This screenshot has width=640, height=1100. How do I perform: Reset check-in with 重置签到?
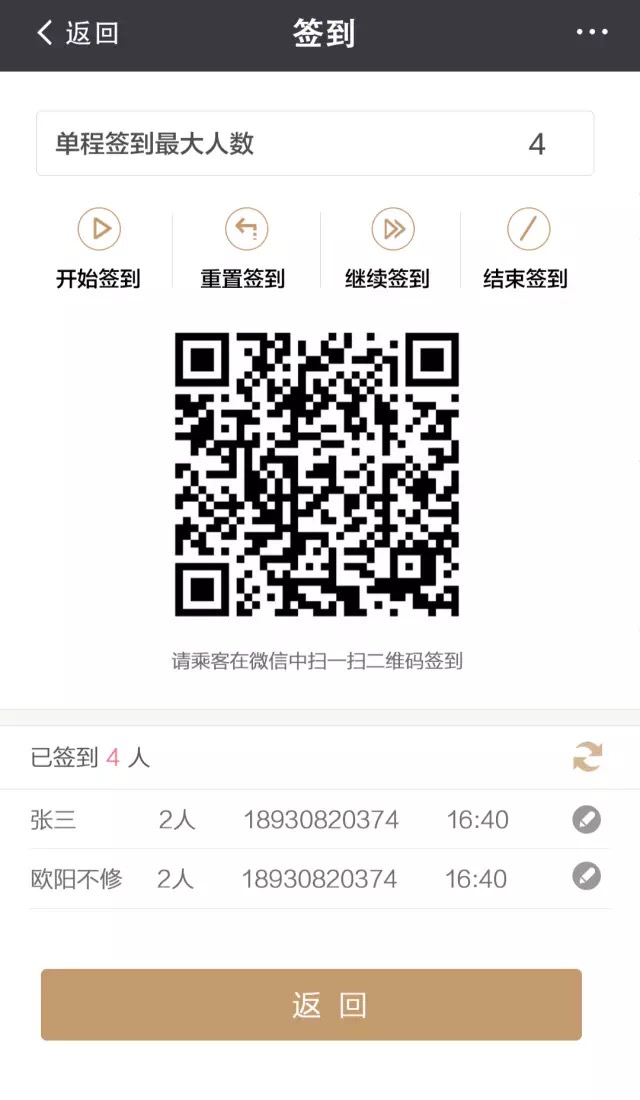[243, 249]
